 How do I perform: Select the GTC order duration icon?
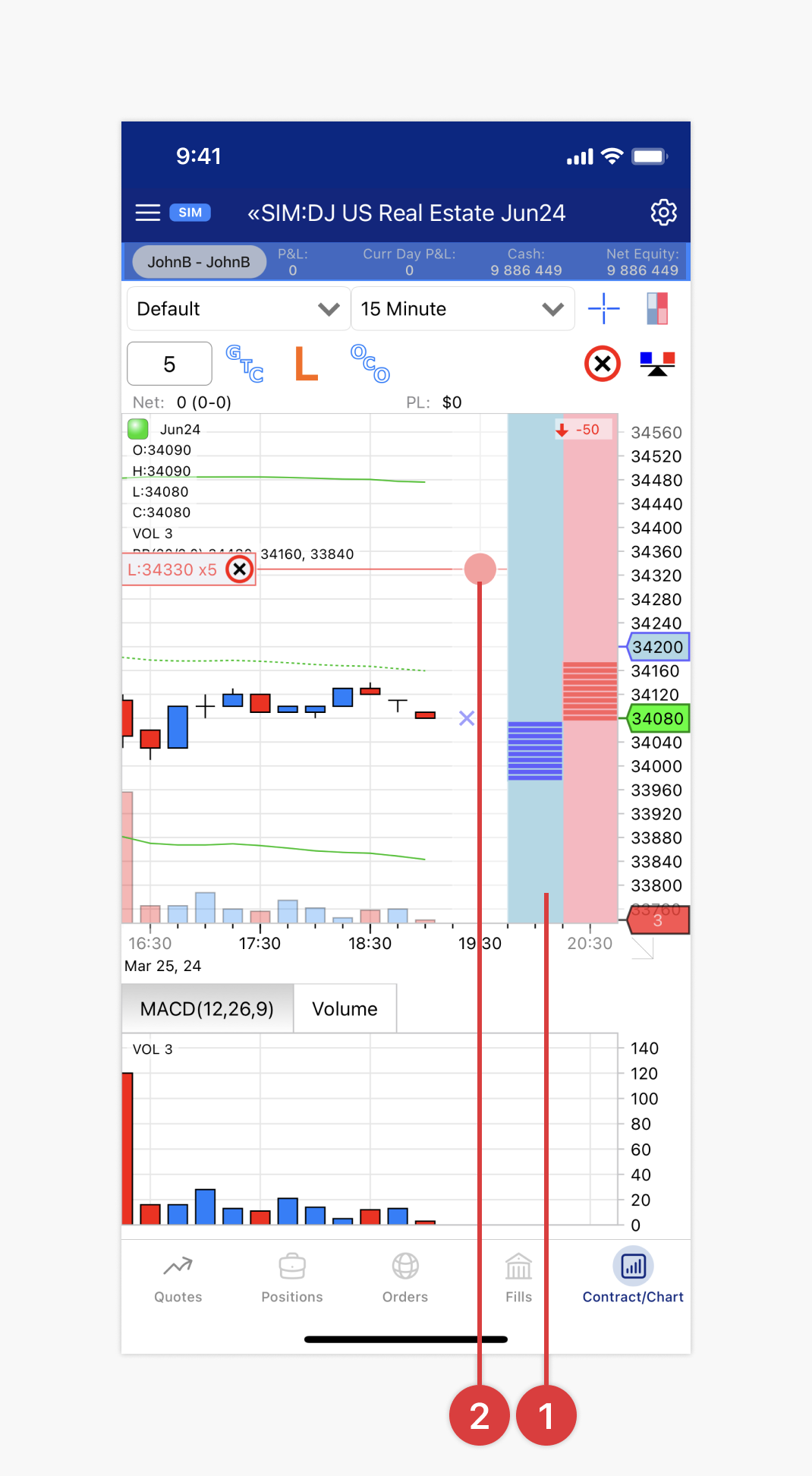pos(244,364)
